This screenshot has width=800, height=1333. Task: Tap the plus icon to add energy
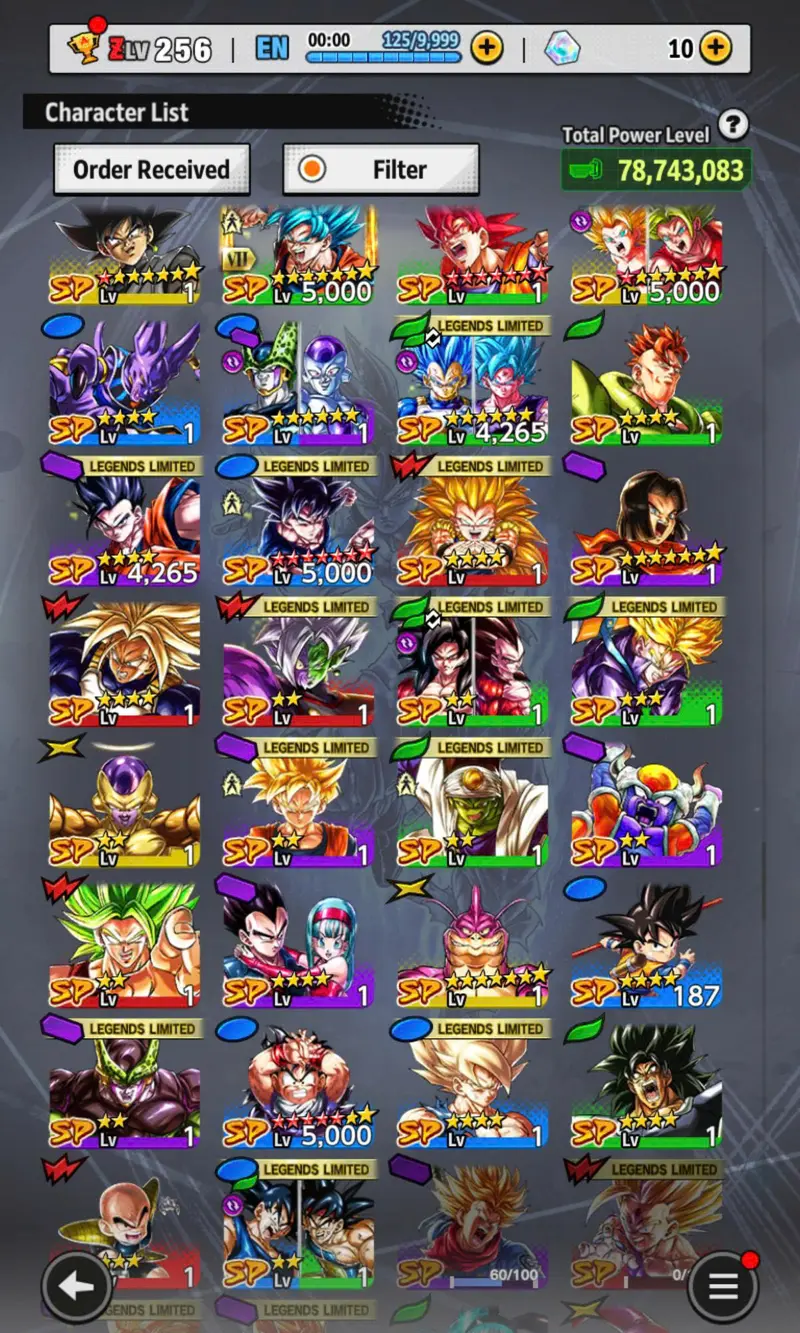click(487, 47)
